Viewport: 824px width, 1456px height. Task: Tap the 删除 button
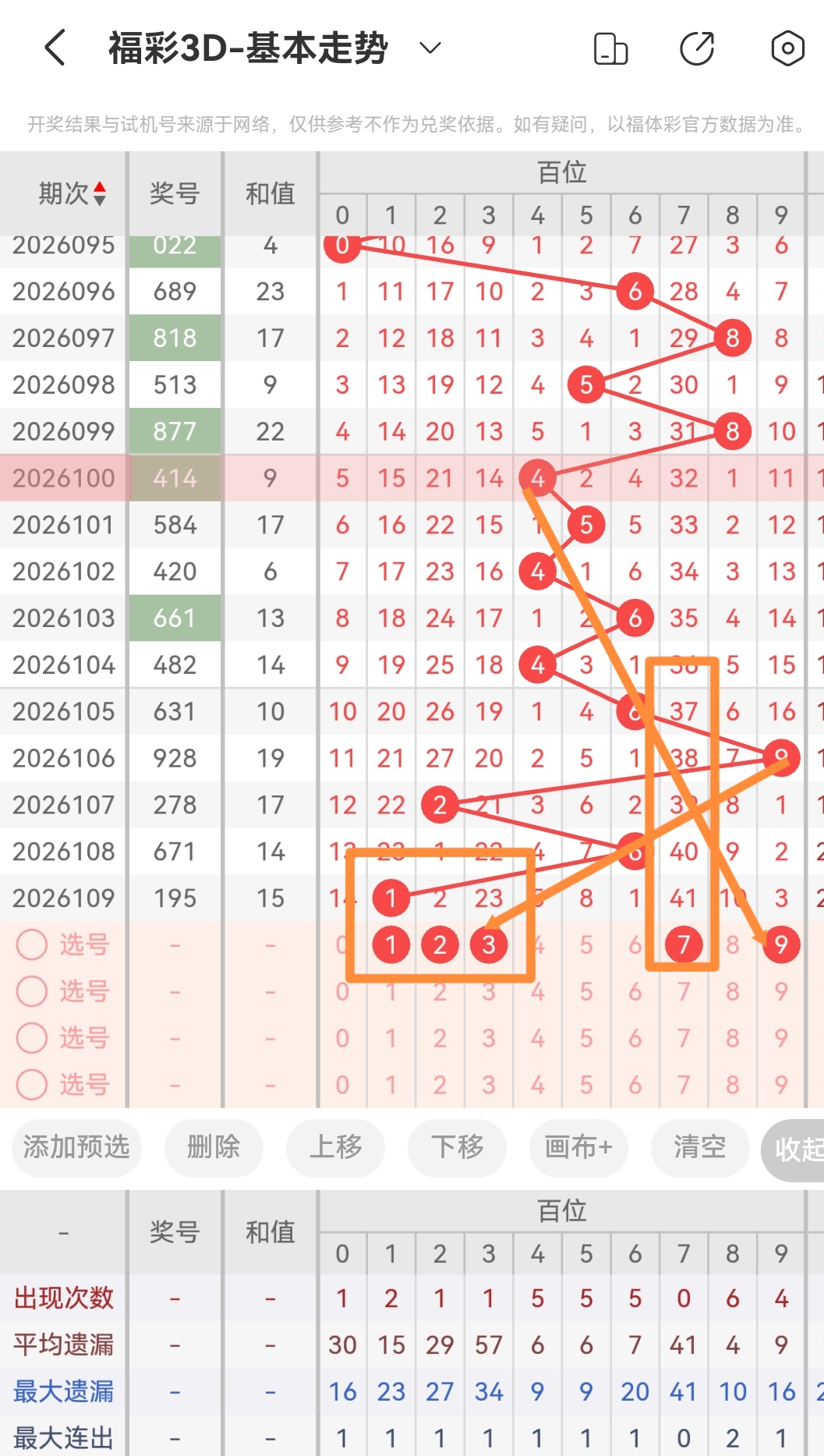tap(214, 1147)
